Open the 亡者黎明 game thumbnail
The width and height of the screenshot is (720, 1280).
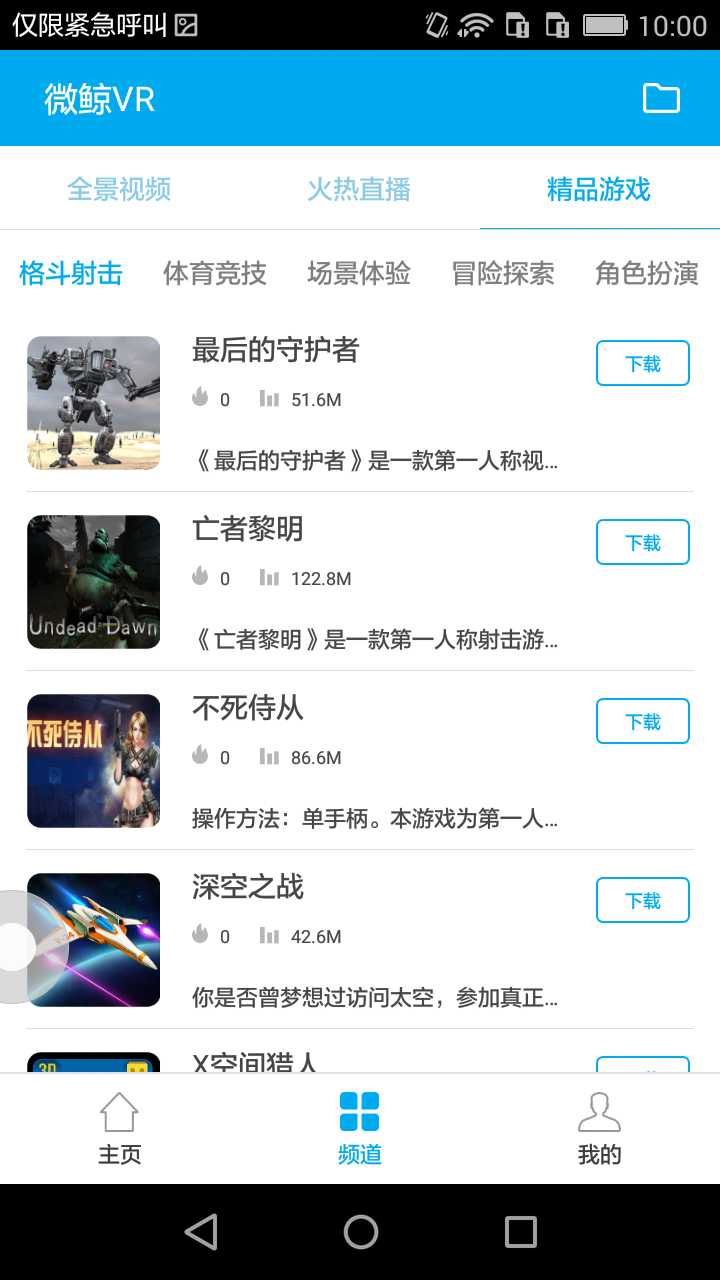pos(93,582)
